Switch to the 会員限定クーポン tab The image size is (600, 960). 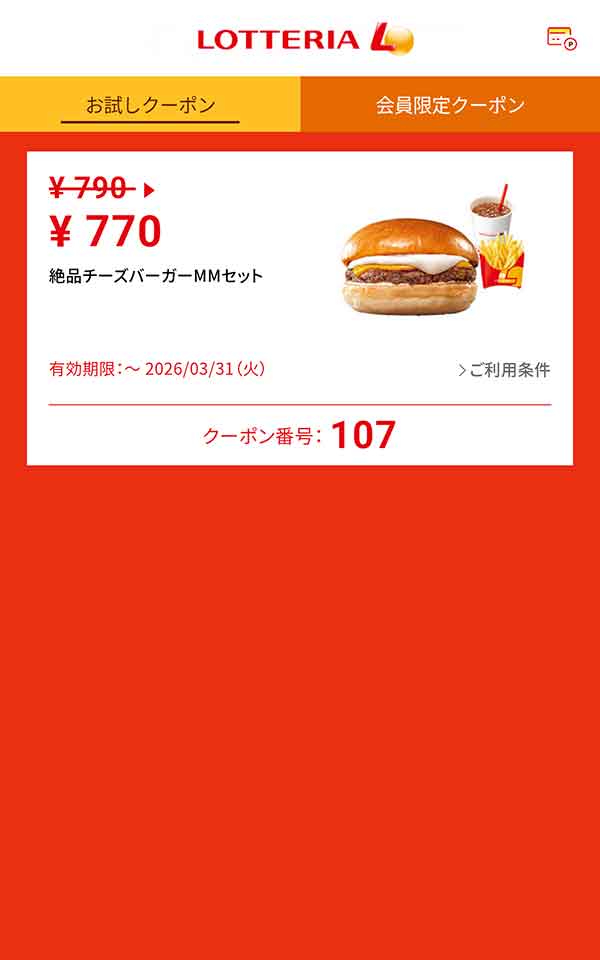tap(450, 105)
